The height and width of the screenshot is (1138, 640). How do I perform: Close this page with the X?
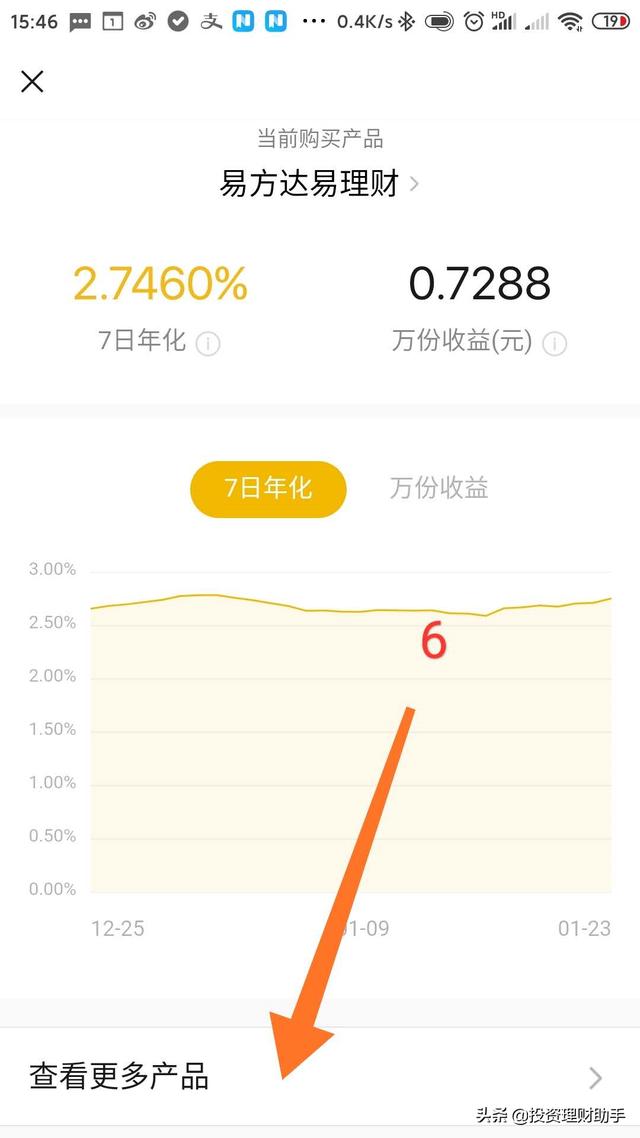pyautogui.click(x=32, y=81)
